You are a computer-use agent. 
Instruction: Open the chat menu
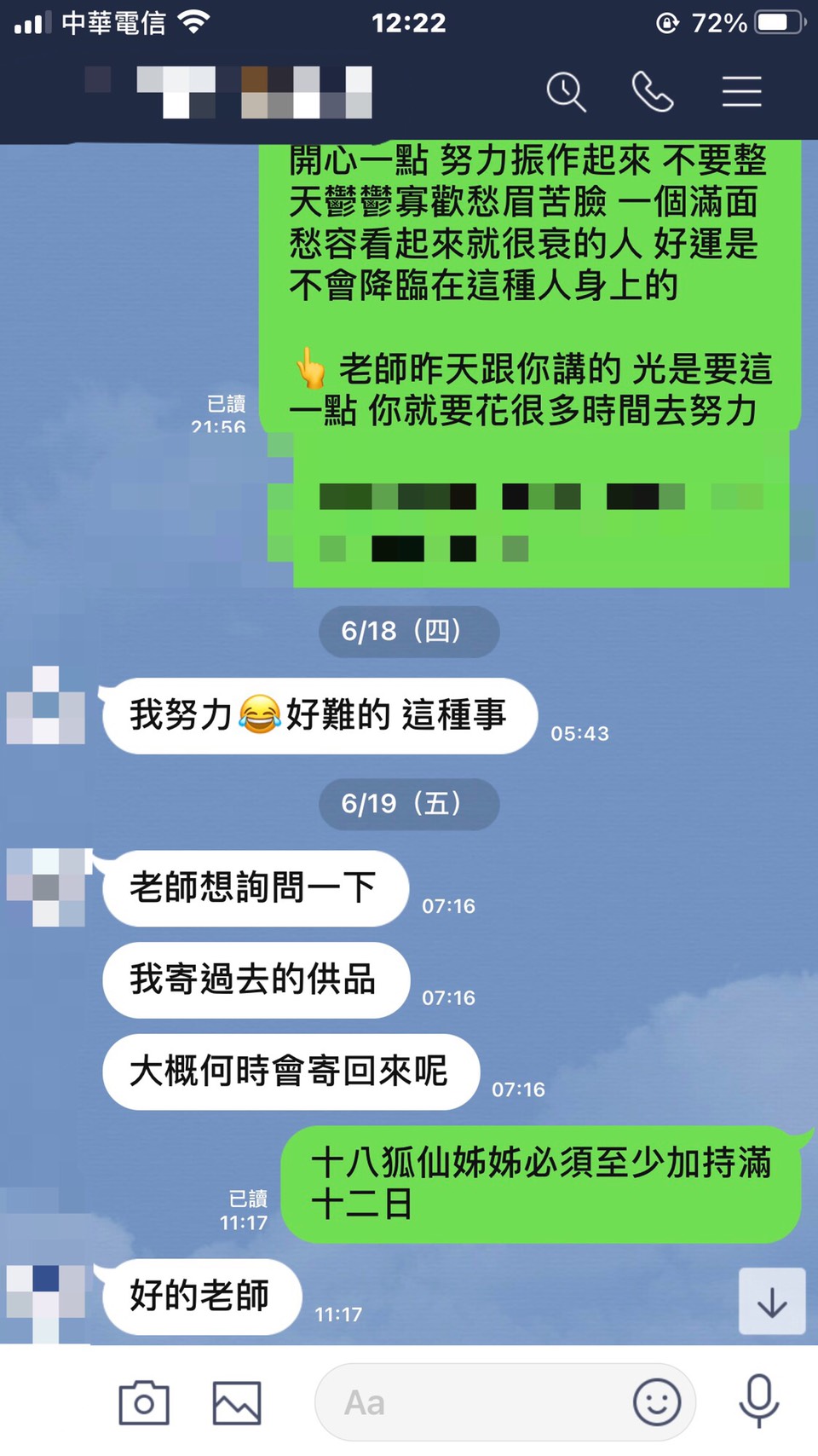click(741, 92)
